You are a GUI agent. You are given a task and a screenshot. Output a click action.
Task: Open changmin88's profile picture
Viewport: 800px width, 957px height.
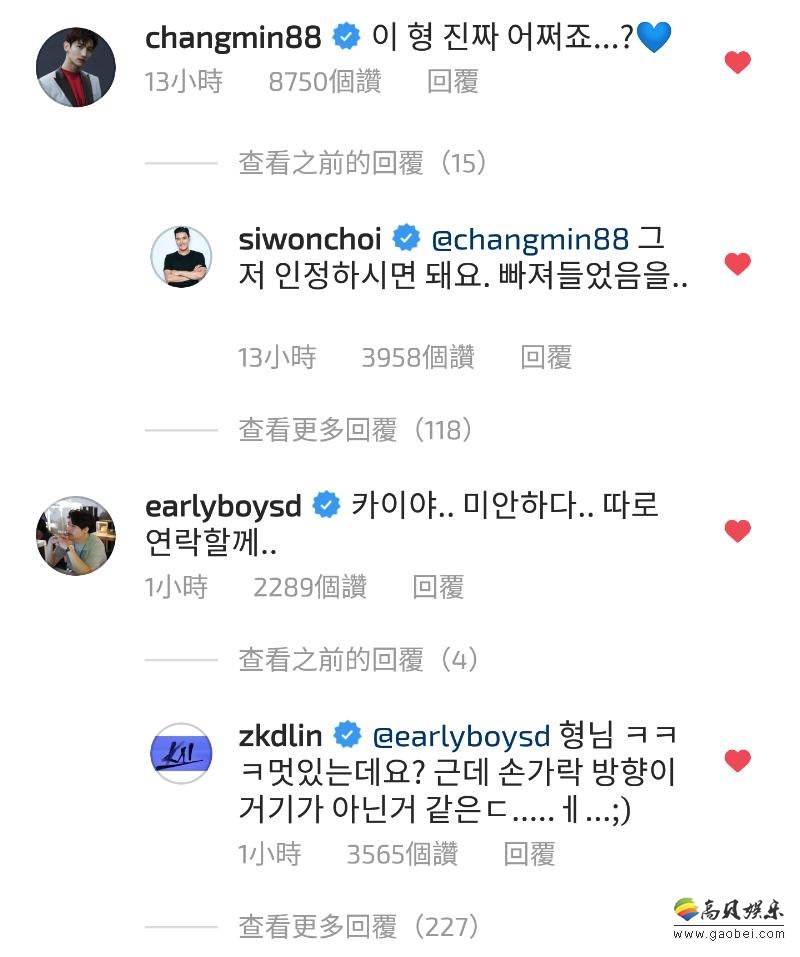(x=76, y=67)
